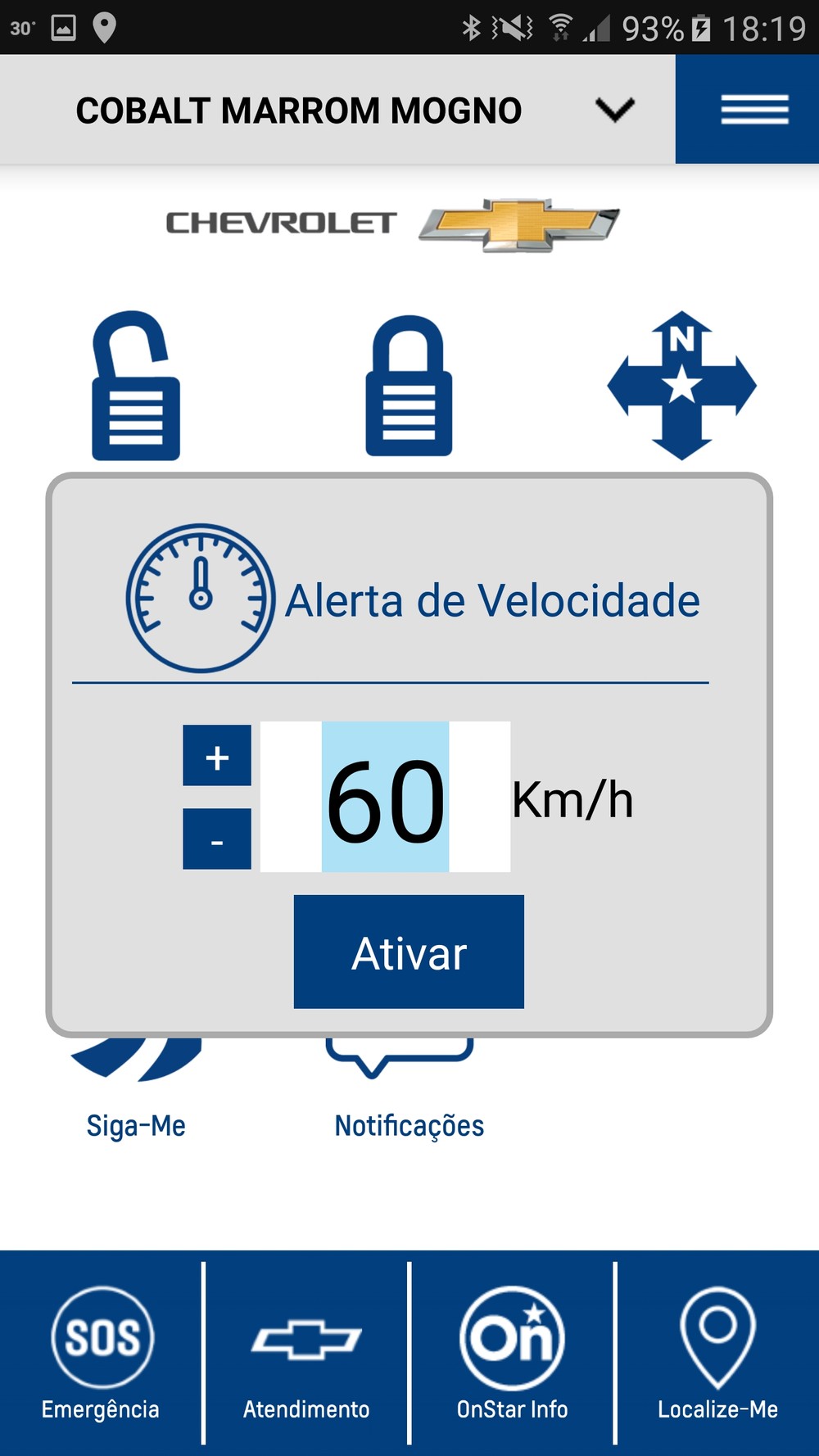Screen dimensions: 819x1456
Task: Tap the 60 speed value field
Action: pyautogui.click(x=385, y=797)
